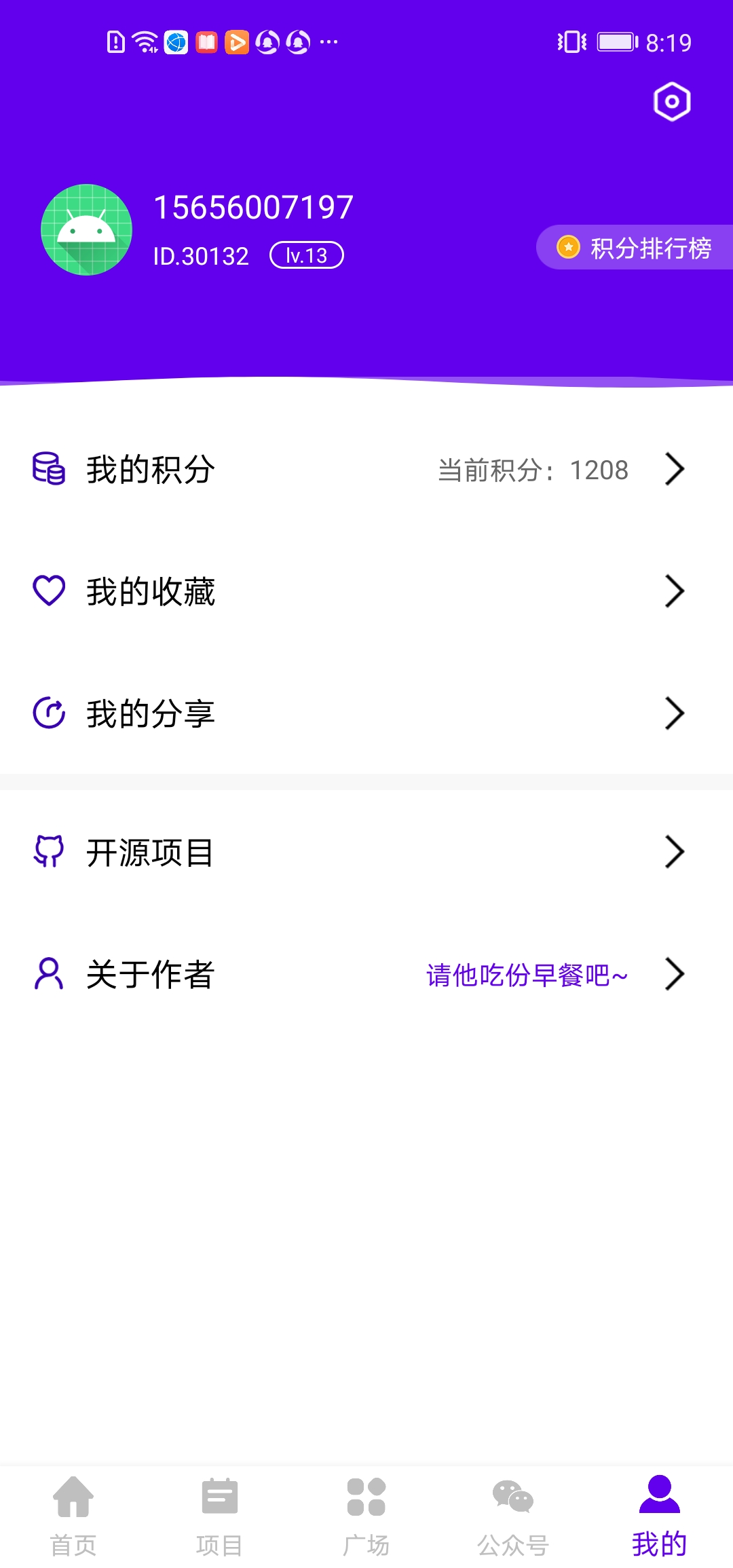
Task: Open 我的分享 shares
Action: pyautogui.click(x=366, y=713)
